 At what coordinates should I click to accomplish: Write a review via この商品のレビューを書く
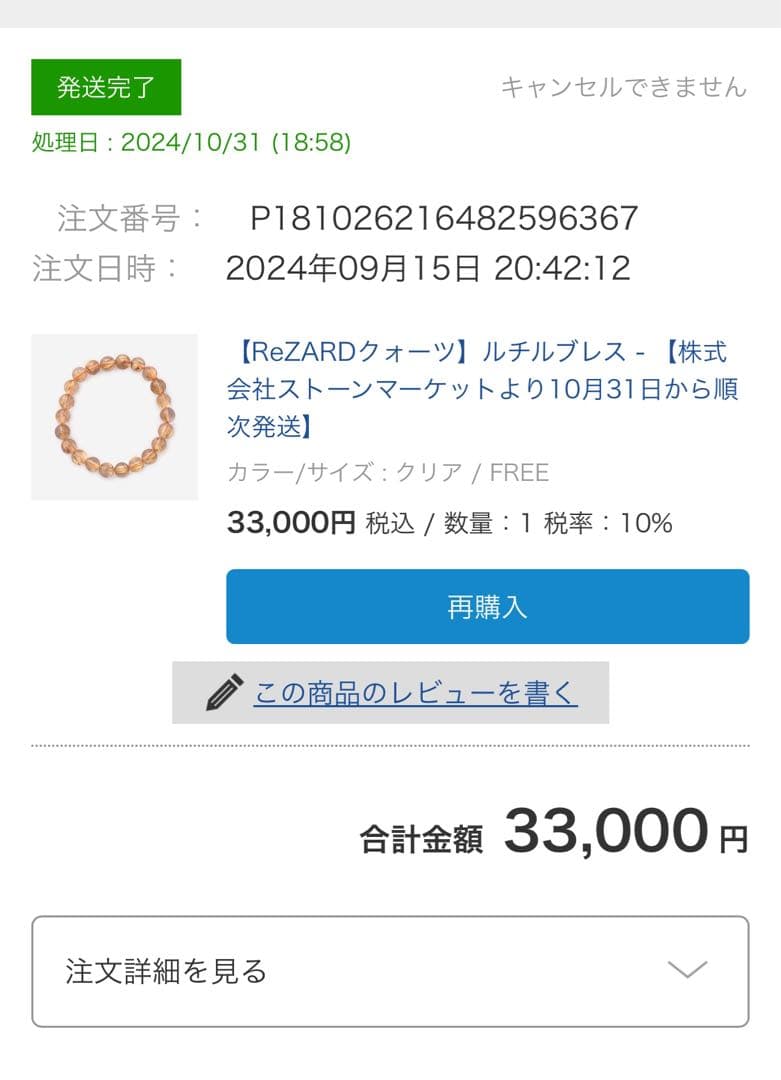(x=415, y=692)
